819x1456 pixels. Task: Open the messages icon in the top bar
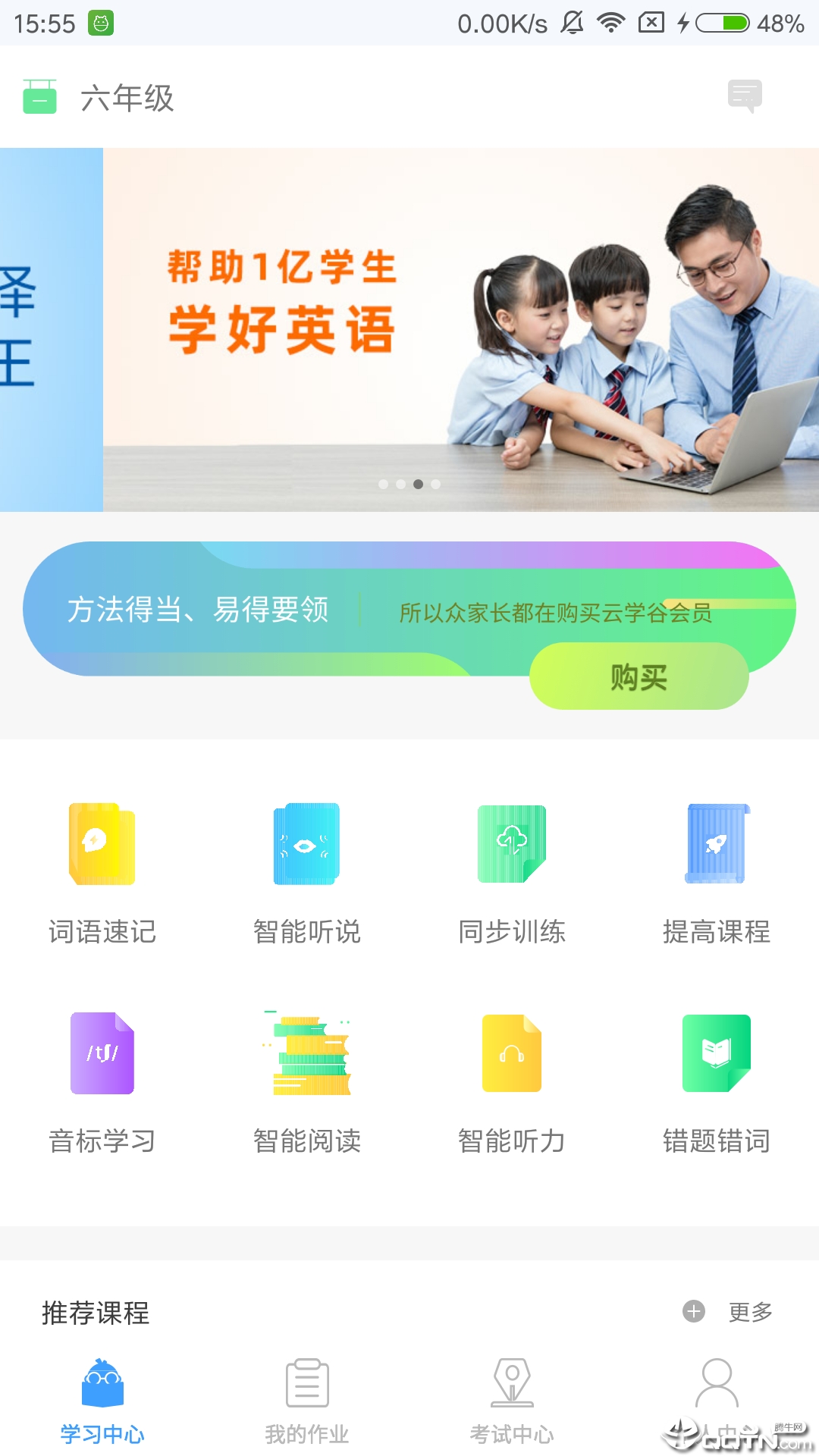745,96
